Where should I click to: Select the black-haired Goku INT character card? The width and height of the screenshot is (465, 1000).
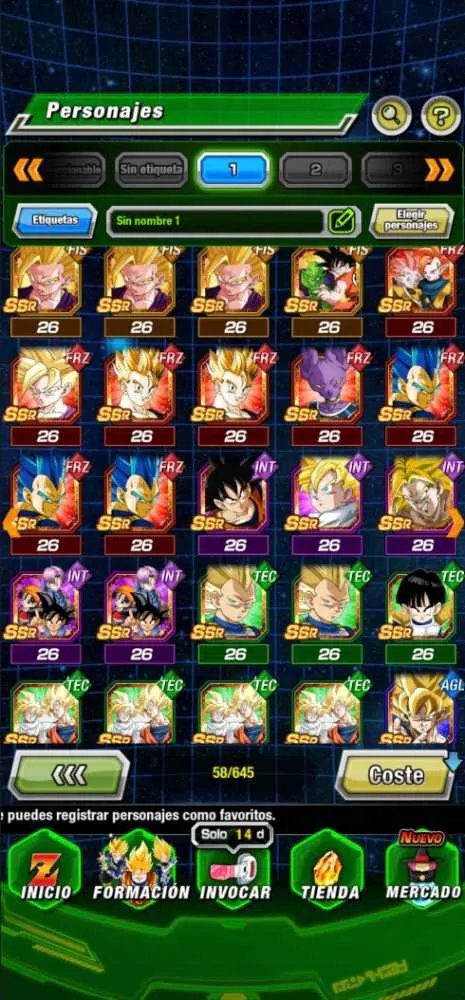point(235,496)
